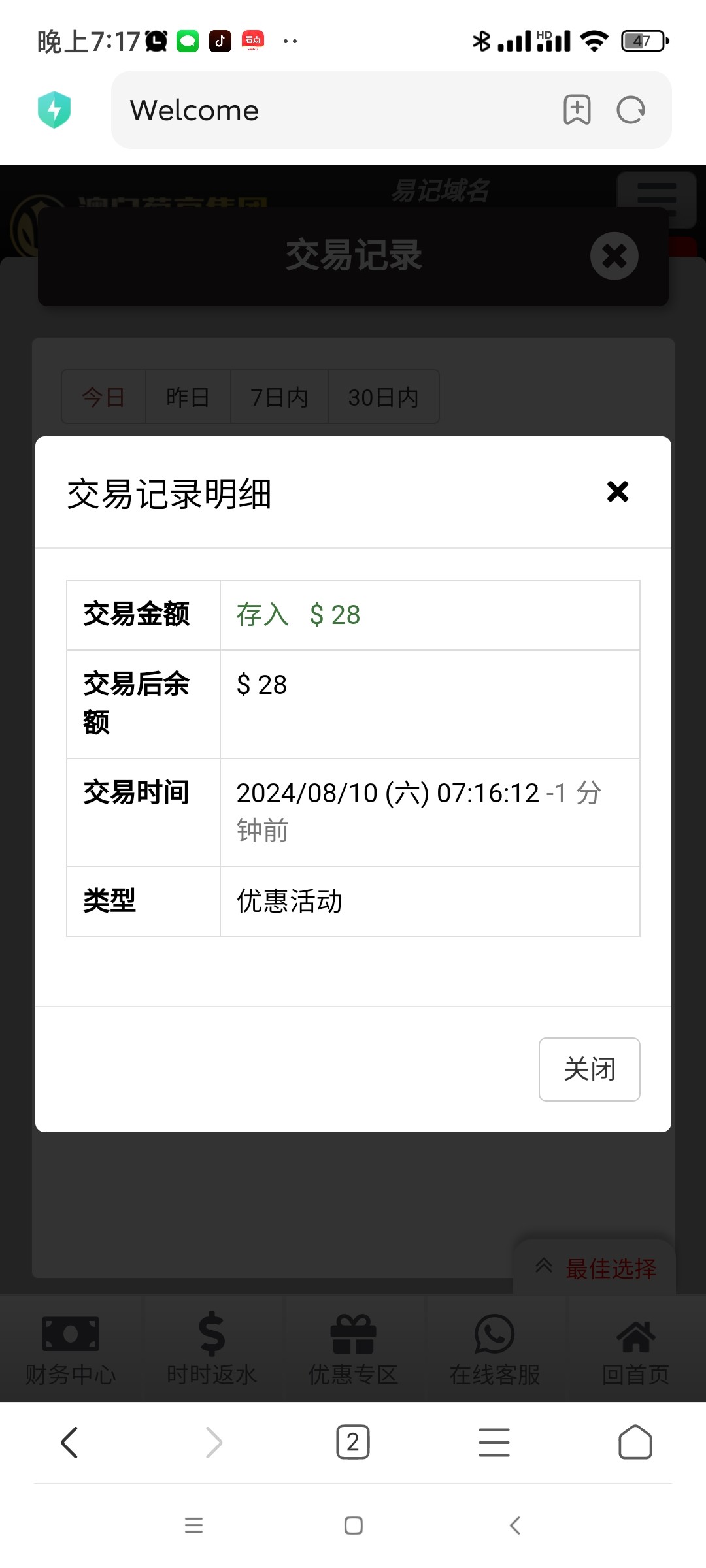This screenshot has height=1568, width=706.
Task: Reload the current page
Action: coord(631,110)
